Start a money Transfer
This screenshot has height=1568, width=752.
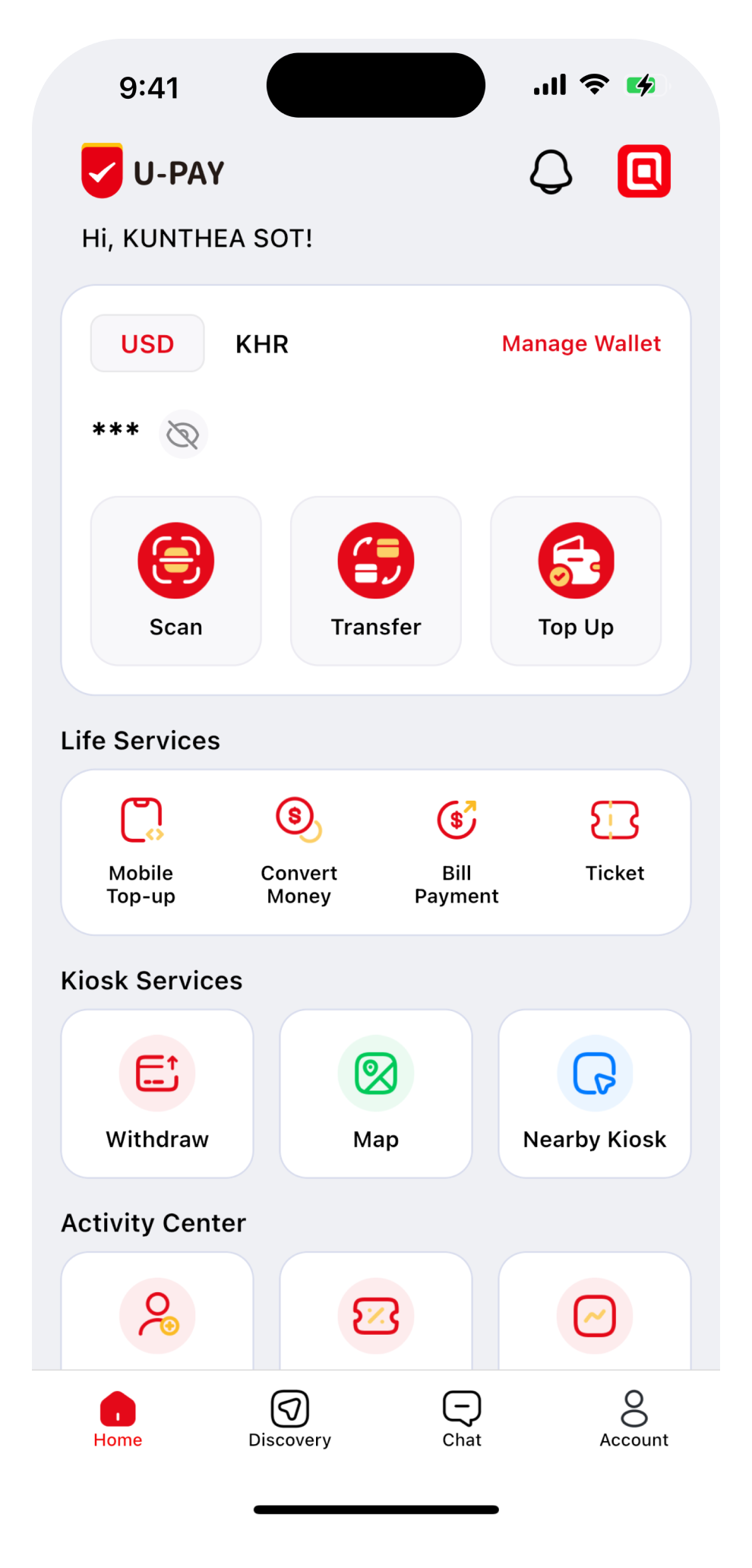tap(376, 581)
